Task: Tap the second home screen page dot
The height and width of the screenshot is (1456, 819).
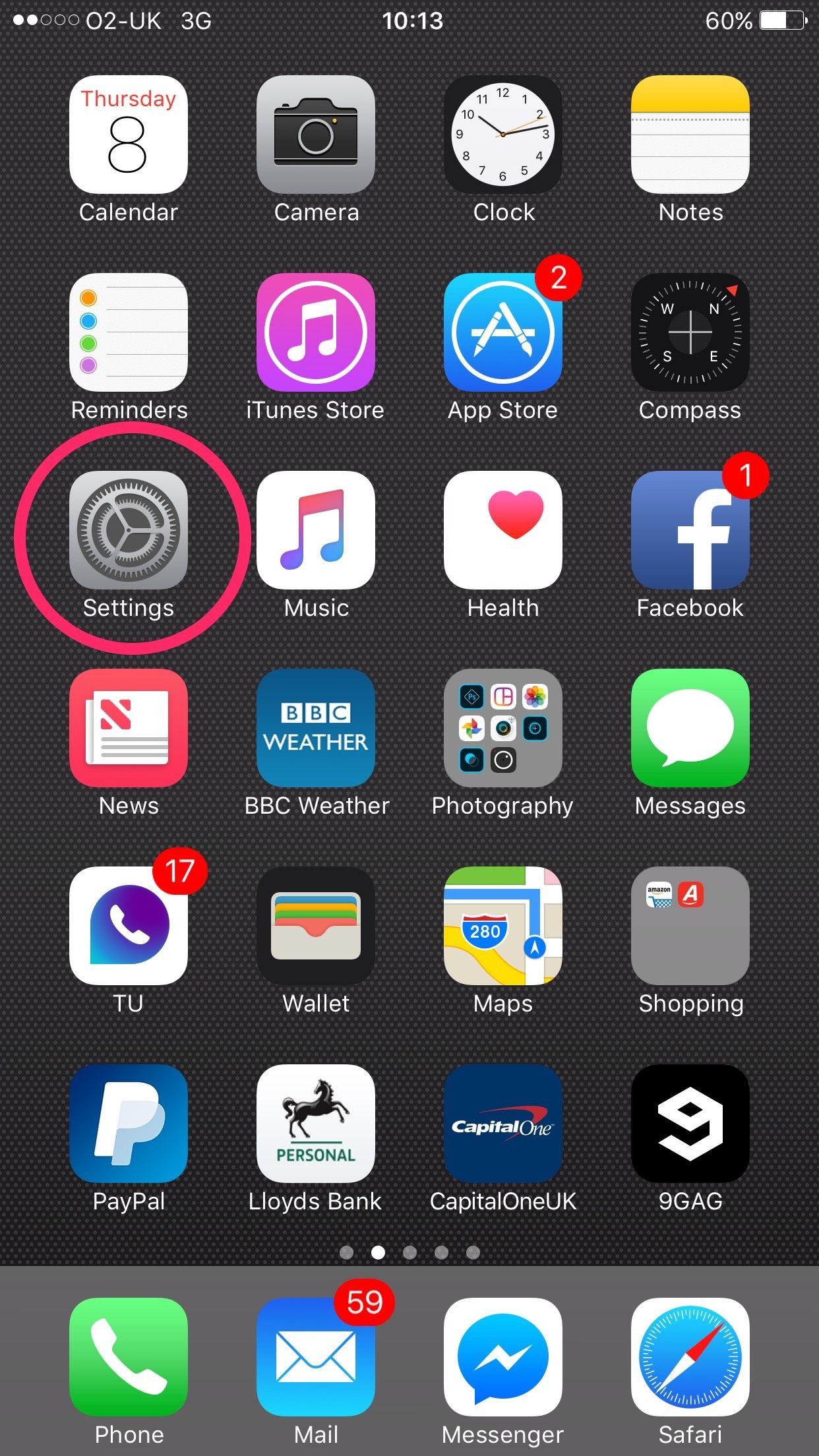Action: pyautogui.click(x=378, y=1251)
